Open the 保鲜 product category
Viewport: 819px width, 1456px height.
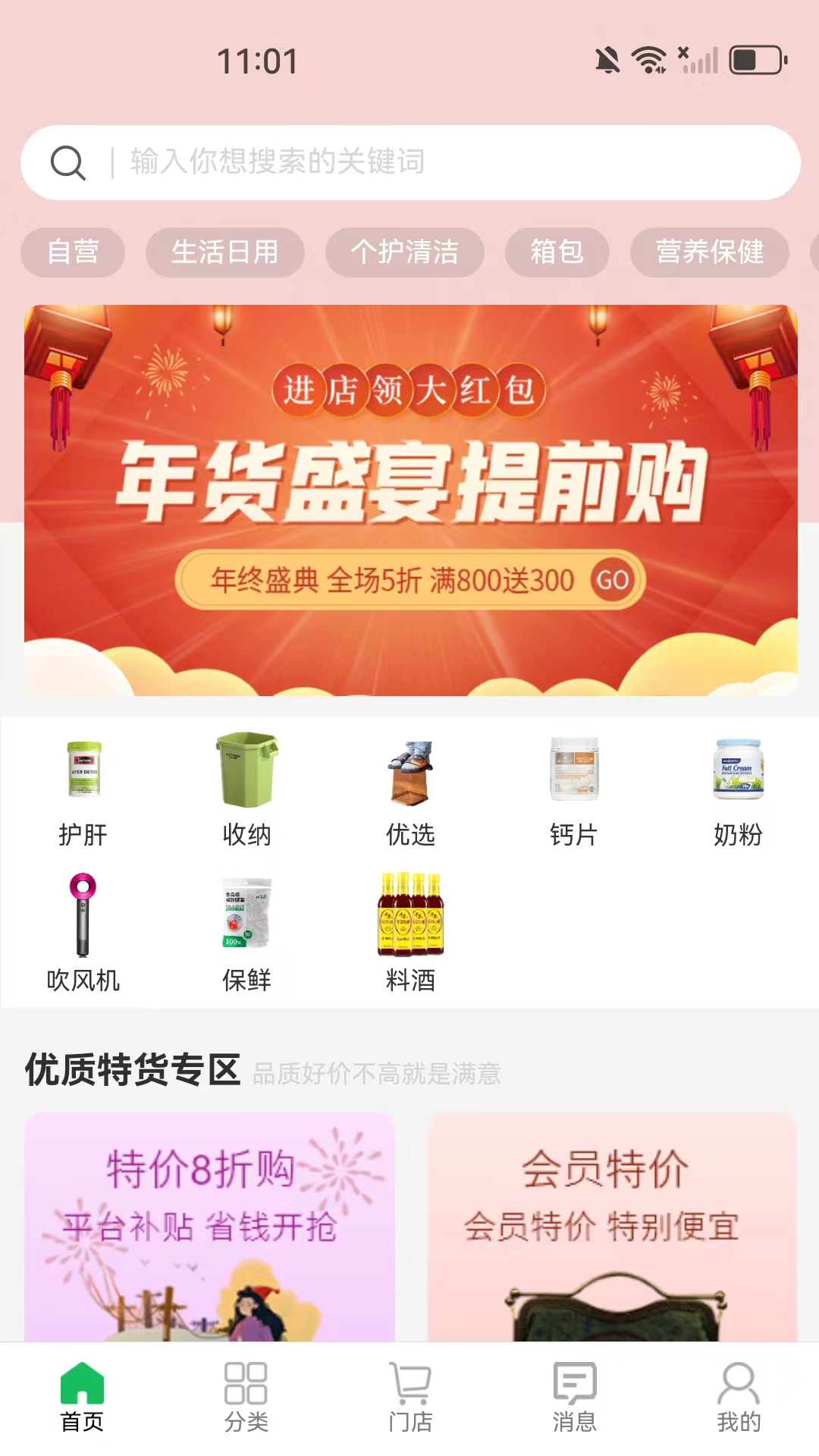point(246,934)
